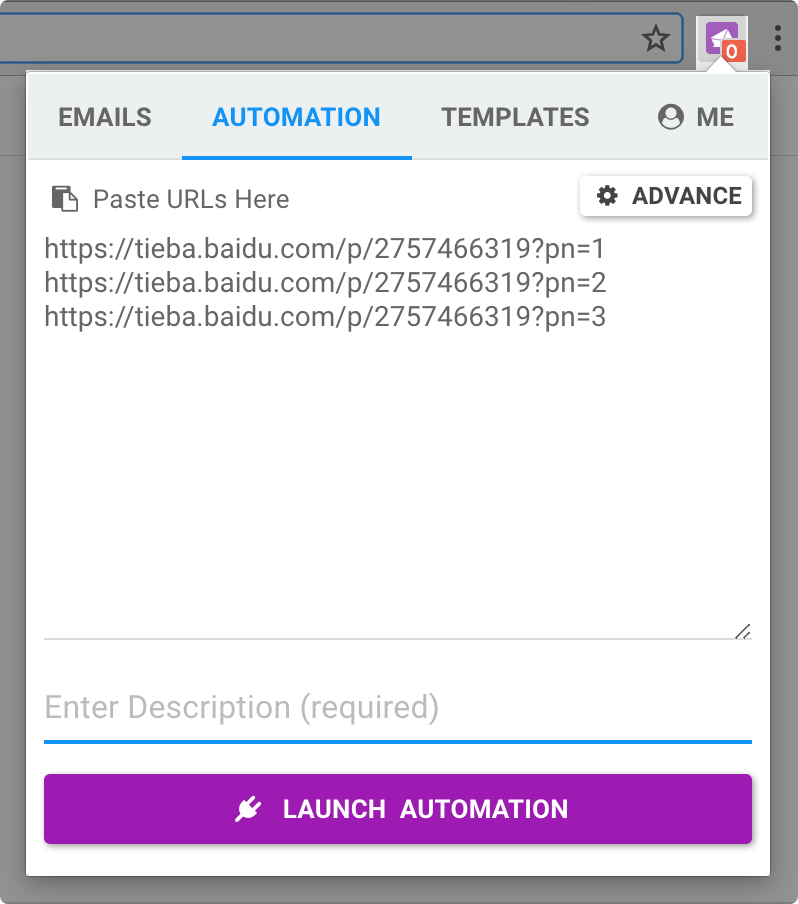The height and width of the screenshot is (904, 798).
Task: Switch to the Emails tab
Action: click(105, 117)
